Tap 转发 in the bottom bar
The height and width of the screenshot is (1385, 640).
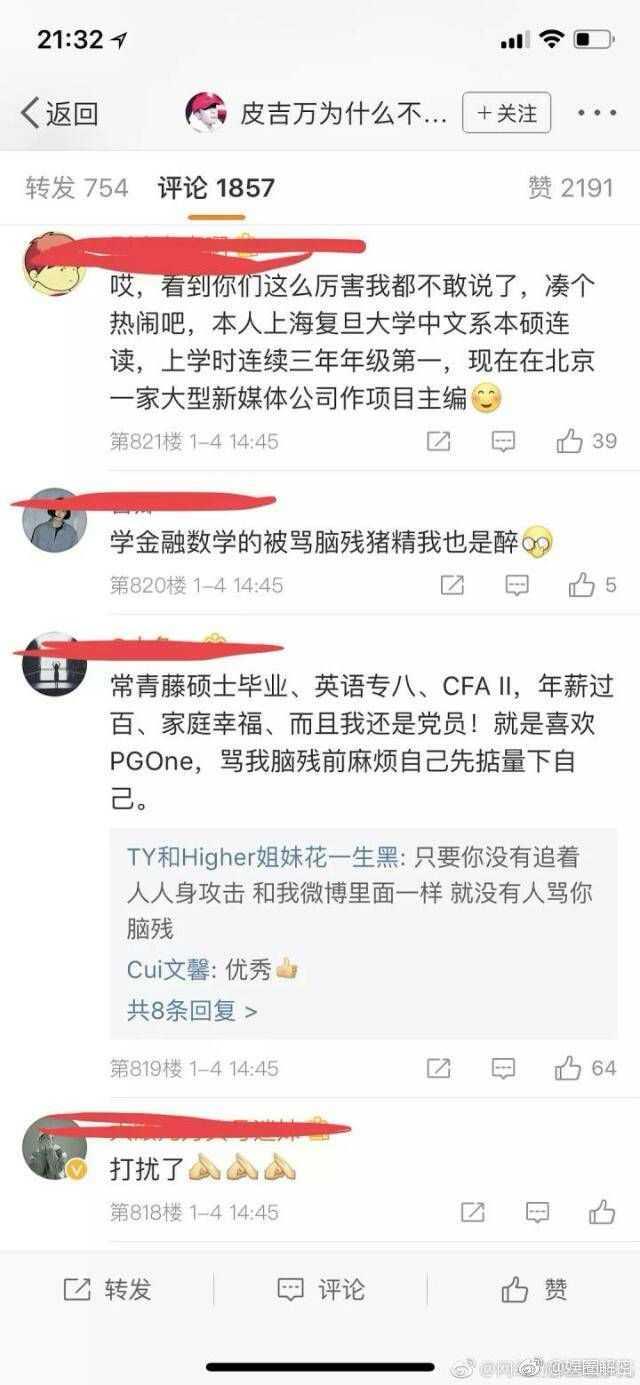pos(107,1290)
